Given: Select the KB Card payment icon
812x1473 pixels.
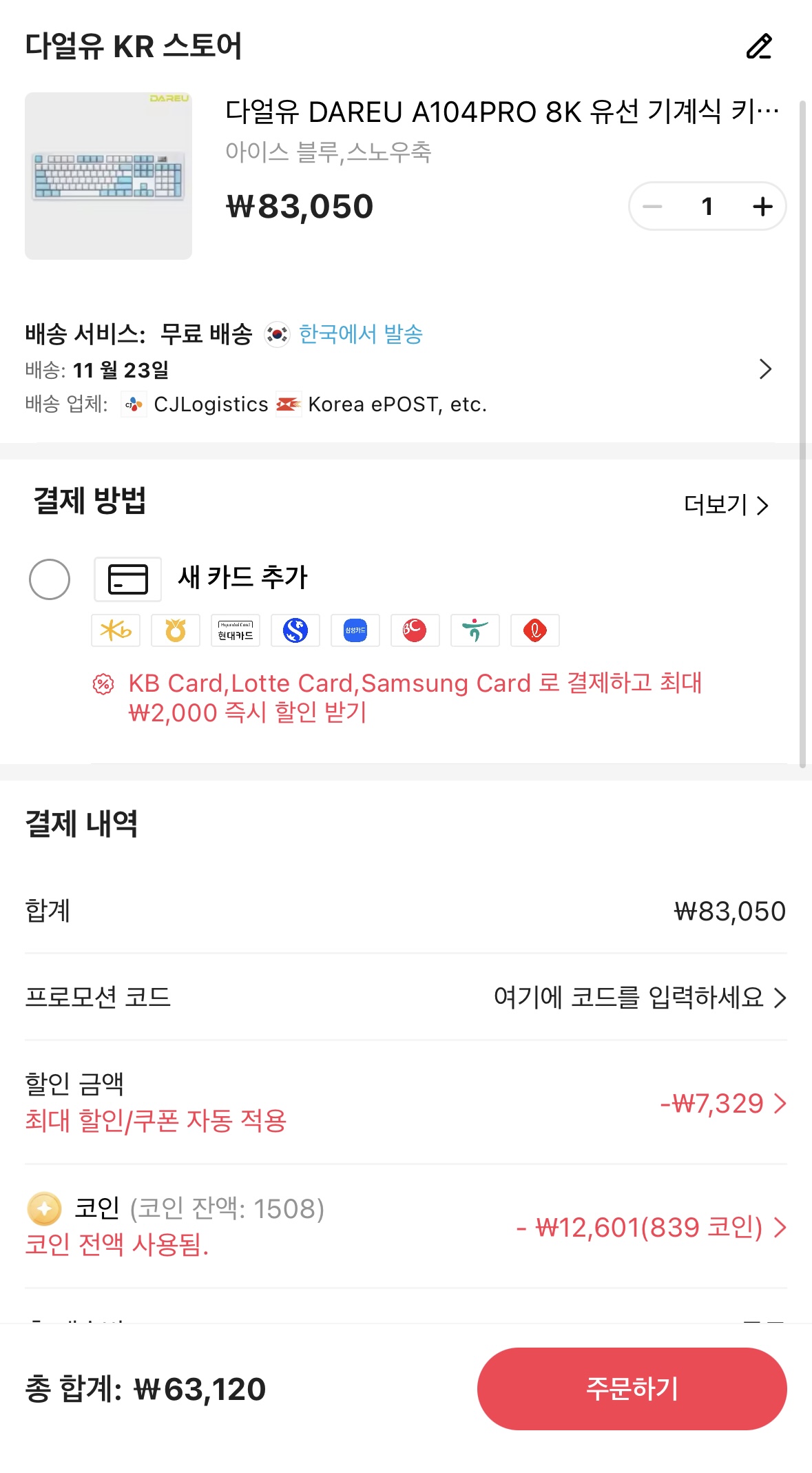Looking at the screenshot, I should click(115, 630).
